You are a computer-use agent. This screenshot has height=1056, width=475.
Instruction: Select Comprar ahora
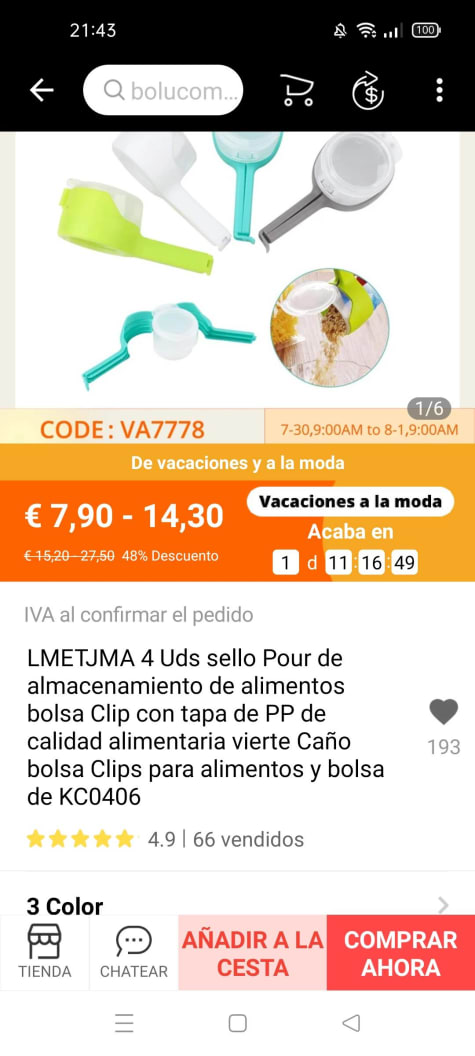click(x=401, y=953)
